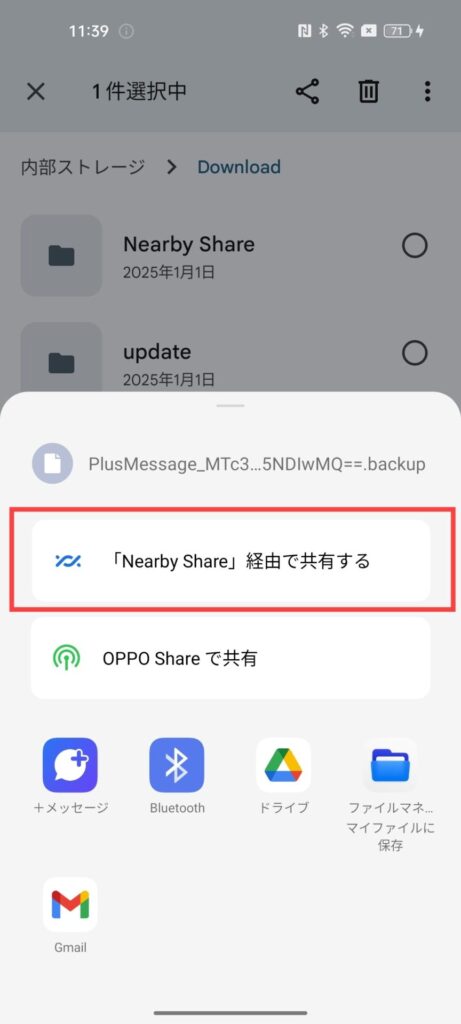
Task: Go to 内部ストレージ in breadcrumb
Action: pyautogui.click(x=83, y=167)
